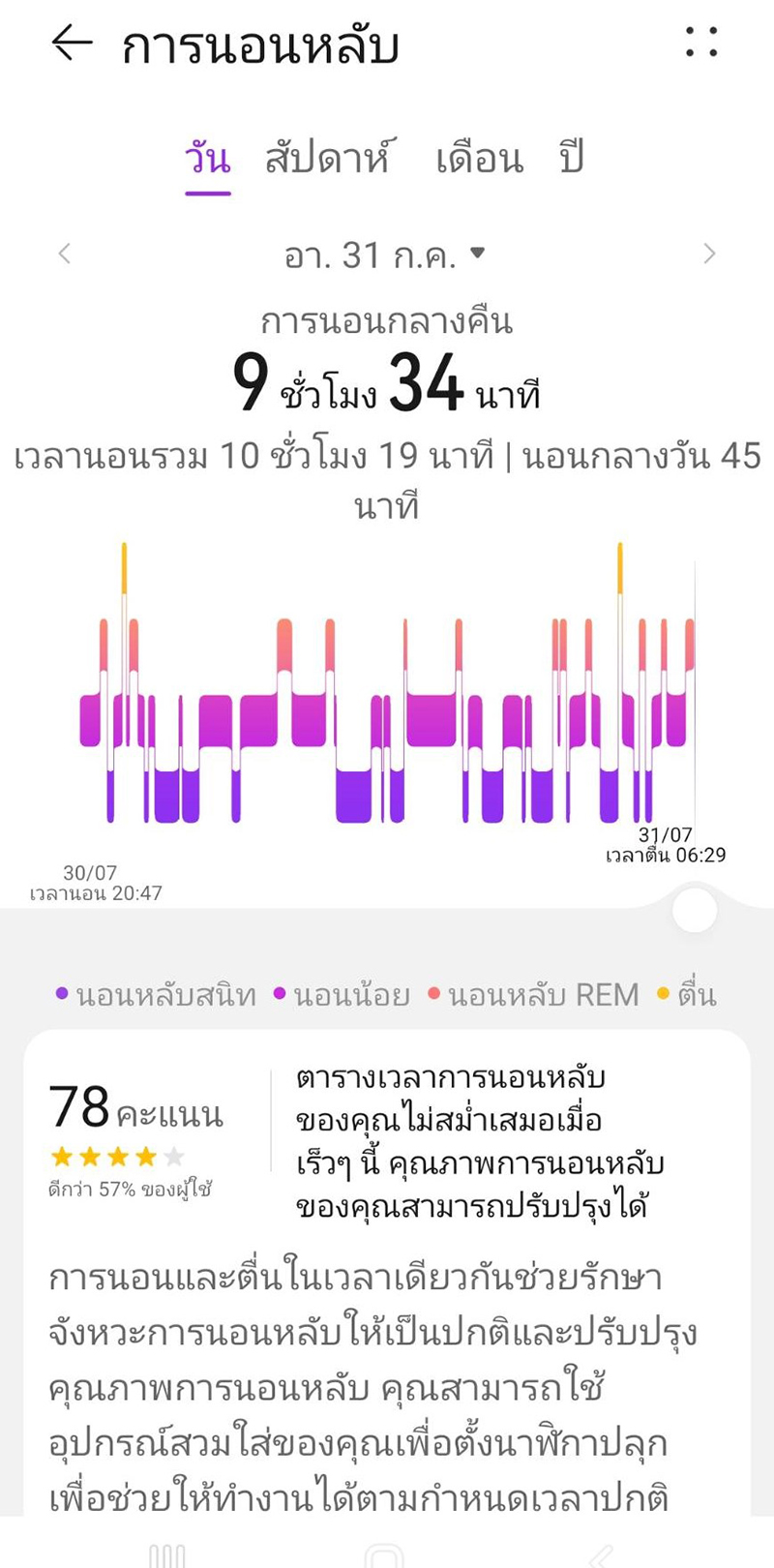Image resolution: width=774 pixels, height=1568 pixels.
Task: Go to the next day
Action: tap(709, 255)
